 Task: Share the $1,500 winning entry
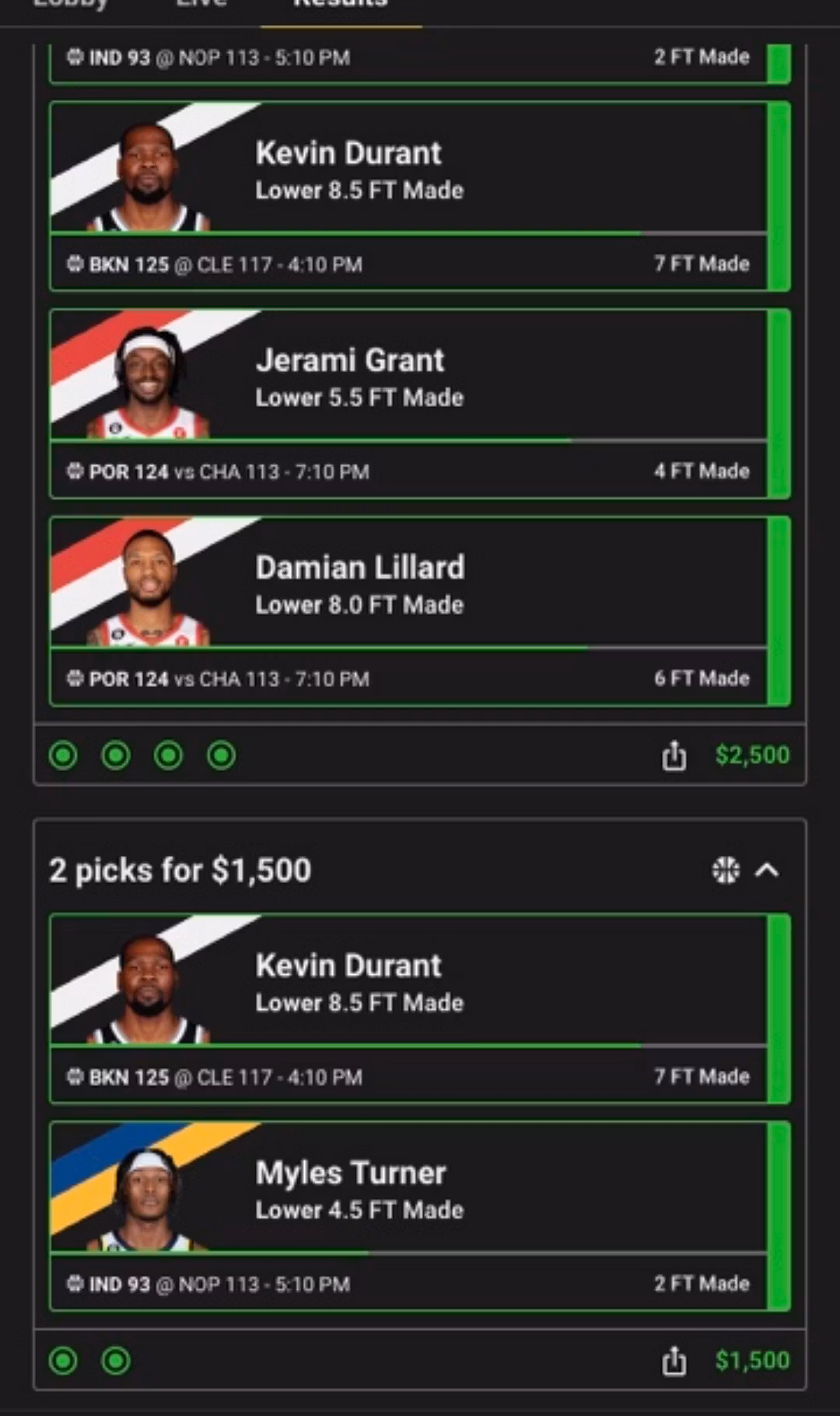674,1361
